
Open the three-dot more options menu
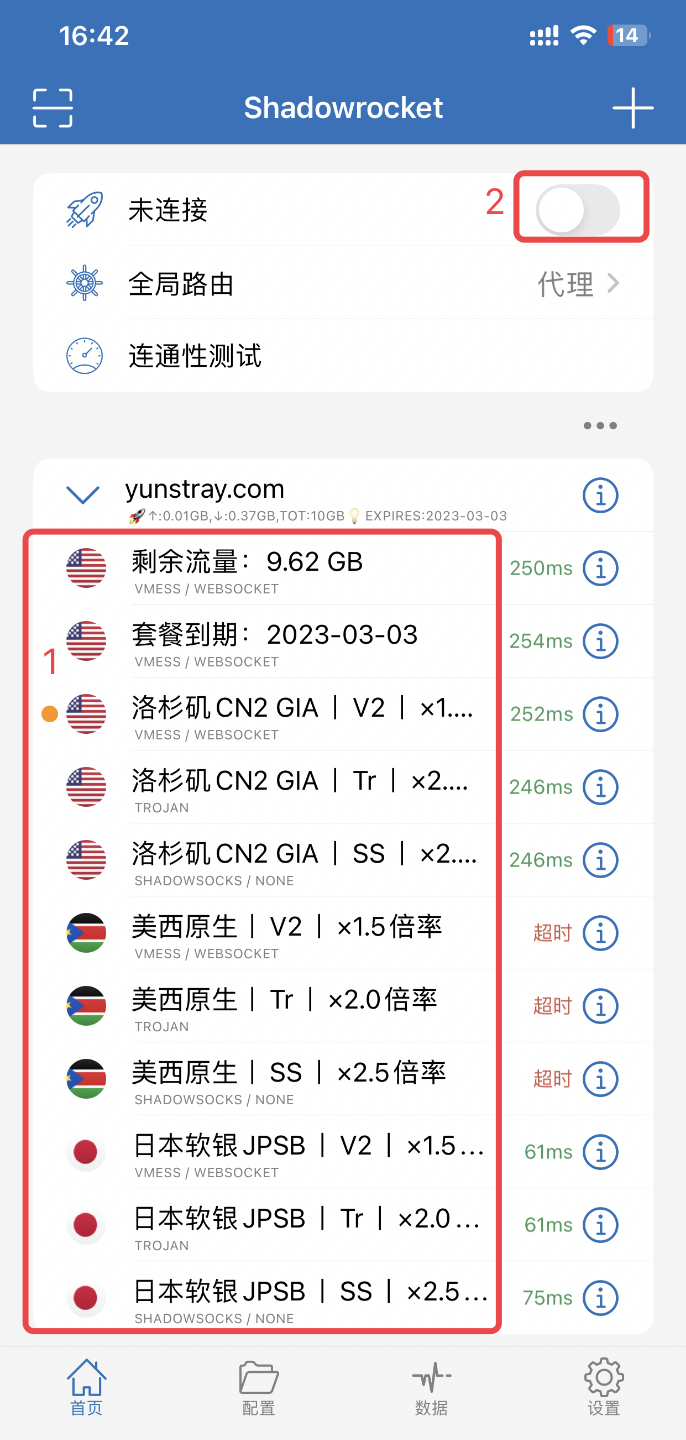[x=600, y=426]
